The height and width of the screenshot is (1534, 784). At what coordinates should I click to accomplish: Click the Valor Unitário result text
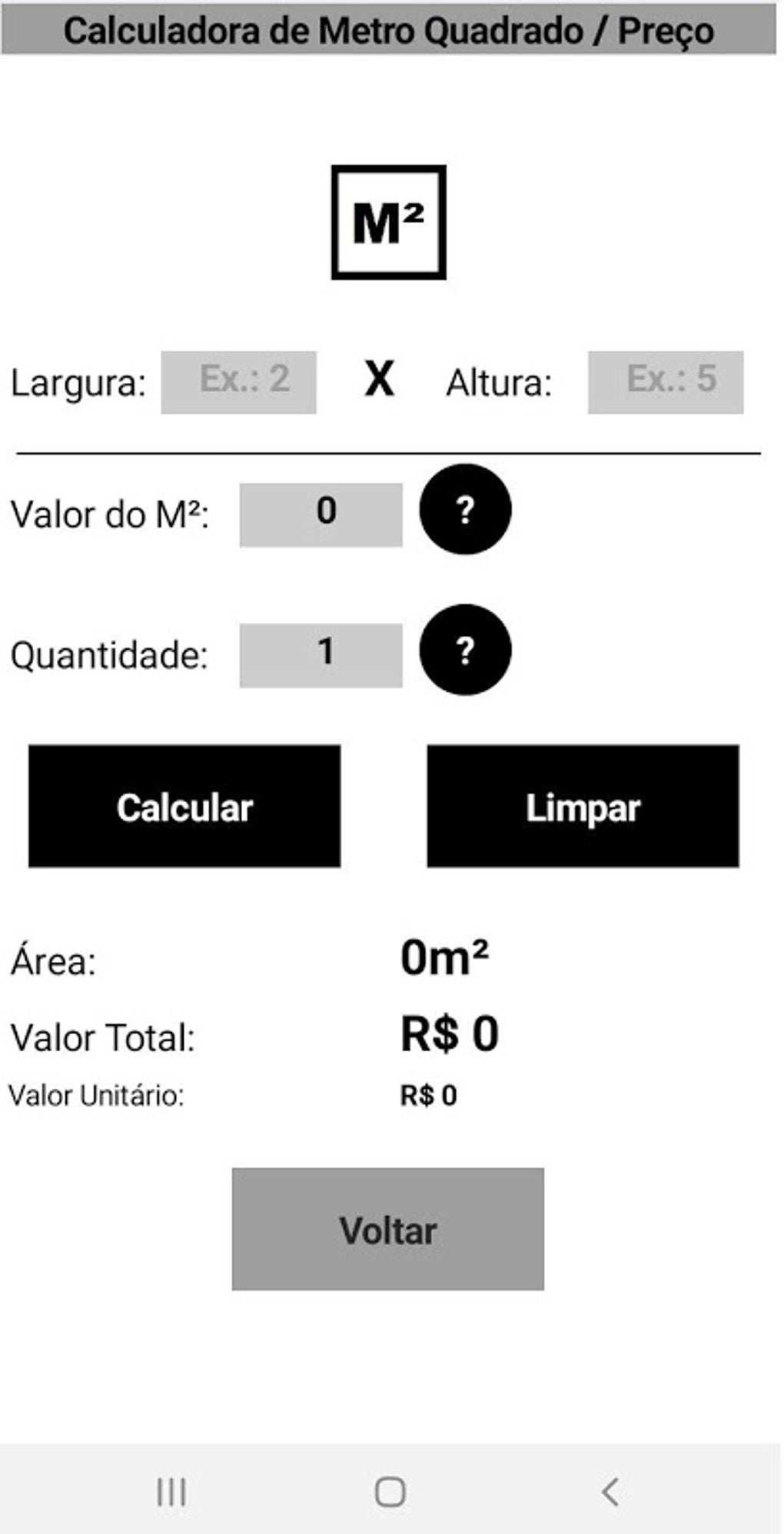click(96, 1094)
